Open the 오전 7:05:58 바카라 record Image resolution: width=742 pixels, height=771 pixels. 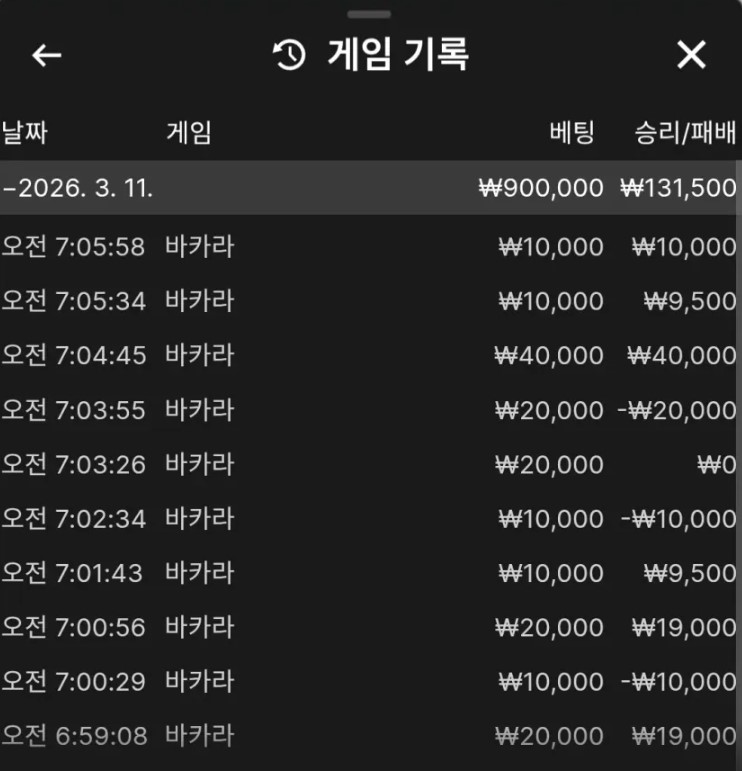[x=370, y=246]
